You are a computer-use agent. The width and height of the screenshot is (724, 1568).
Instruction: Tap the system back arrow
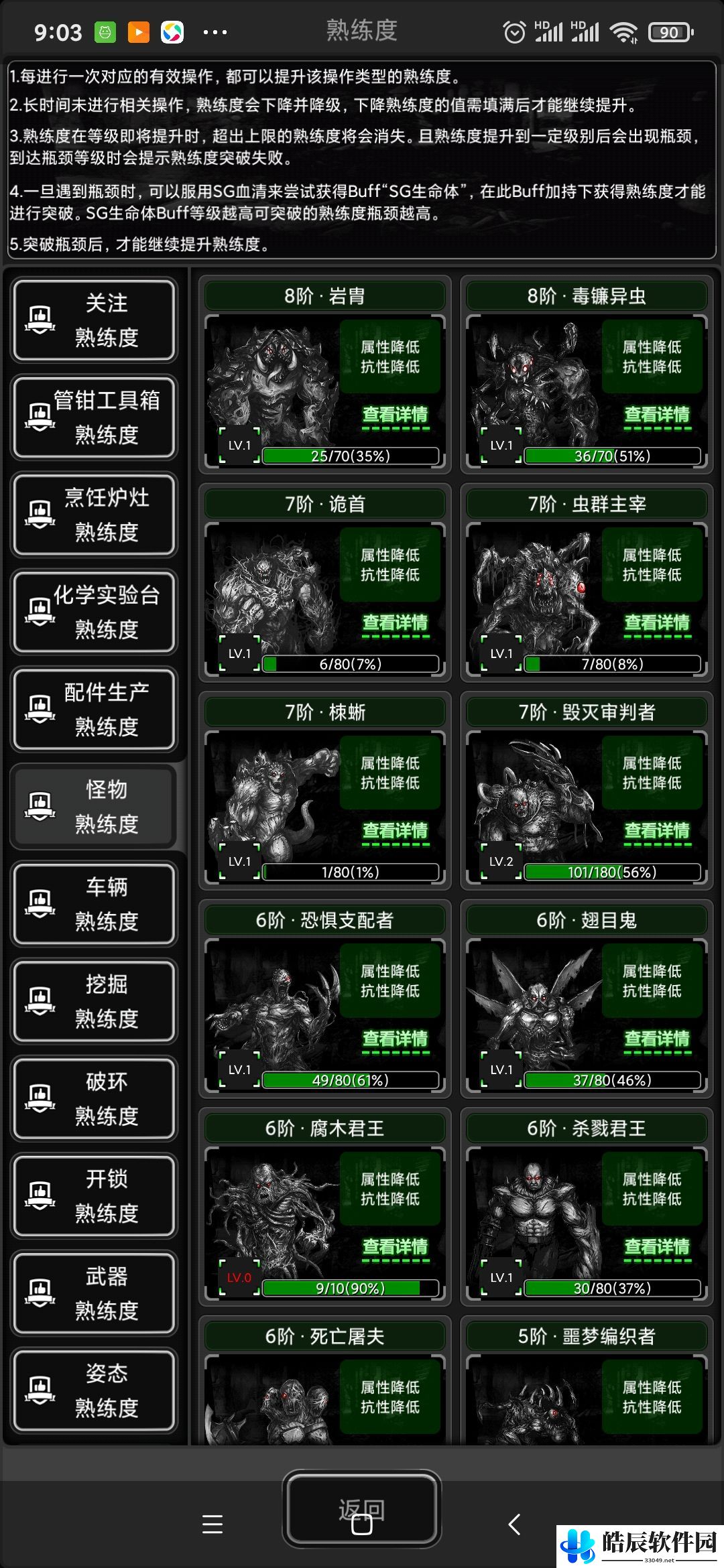click(x=514, y=1524)
